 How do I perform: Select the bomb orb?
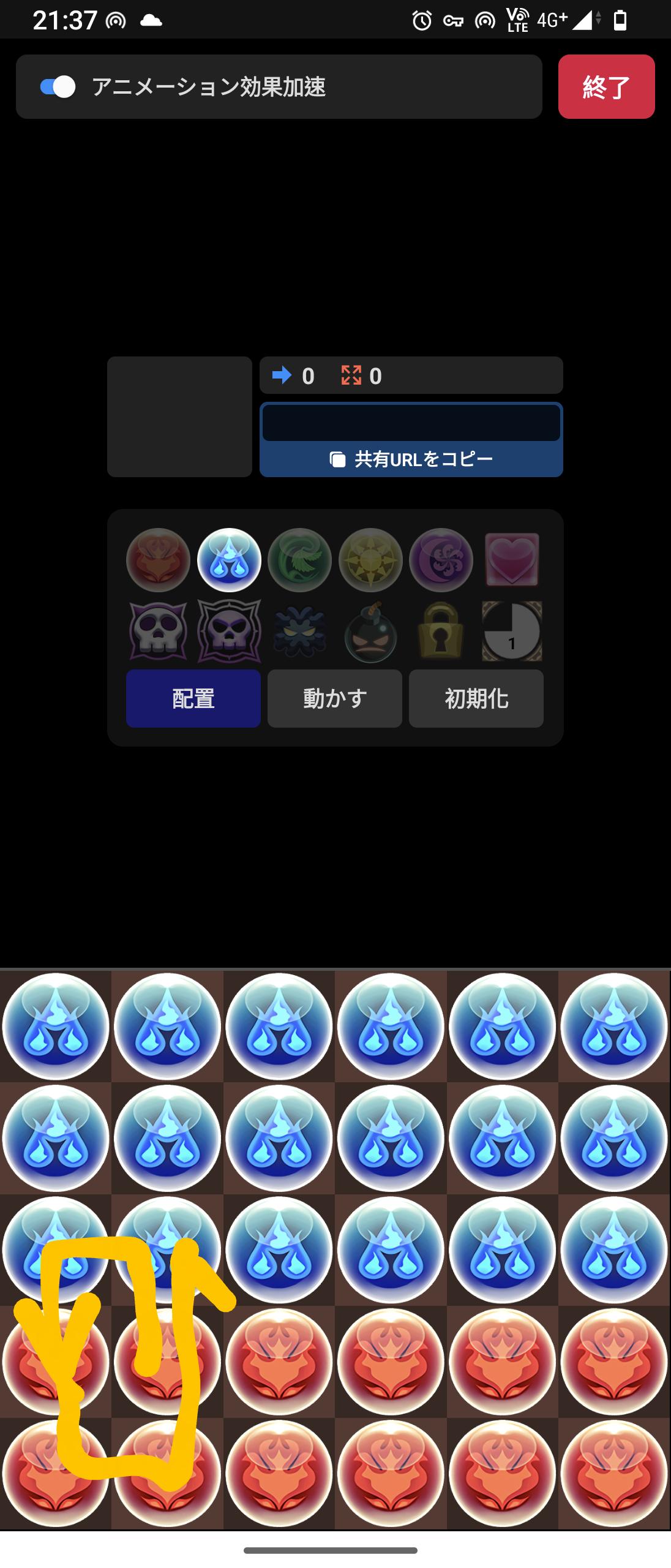[x=370, y=632]
